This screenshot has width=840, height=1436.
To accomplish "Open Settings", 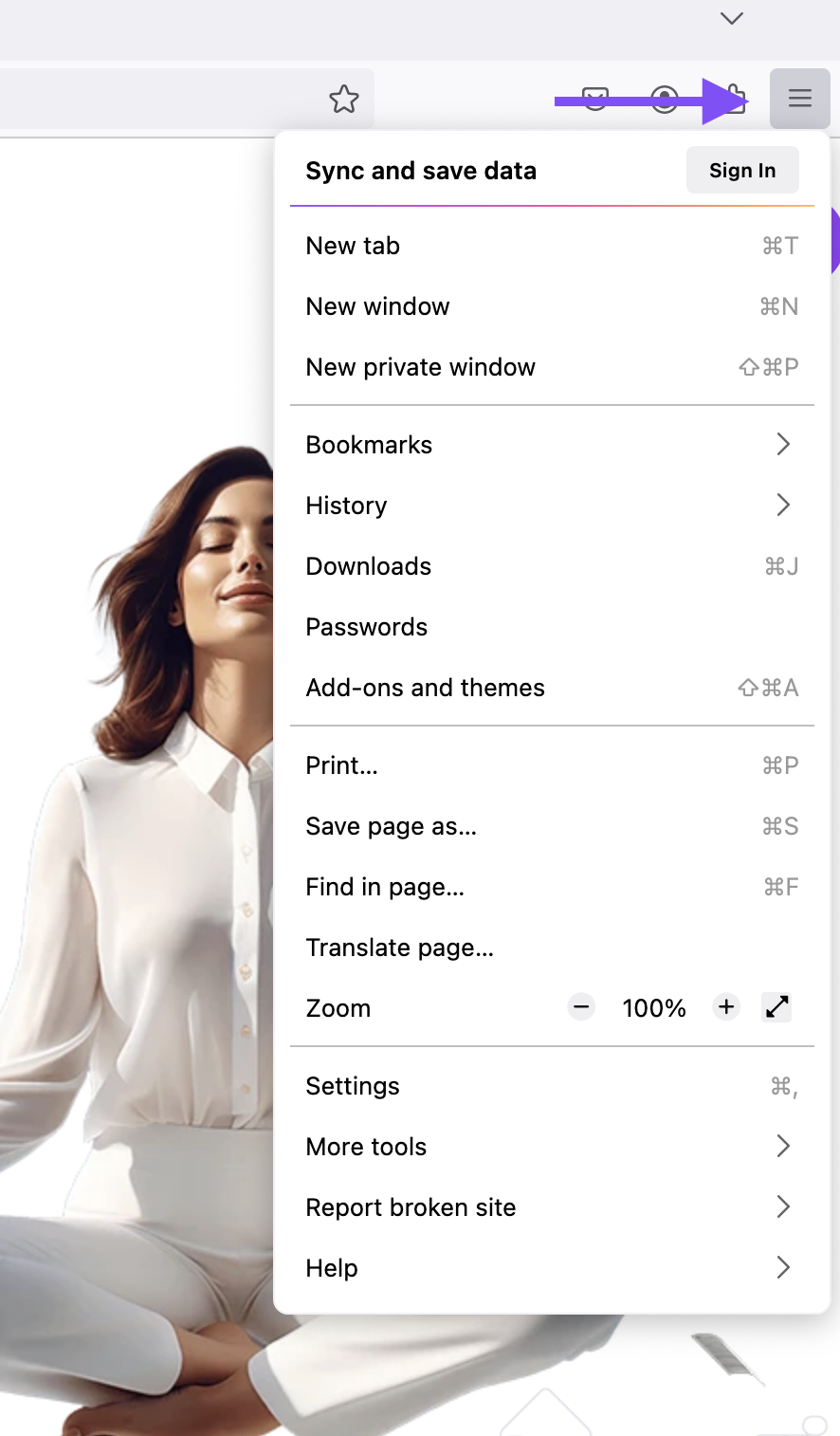I will click(x=551, y=1086).
